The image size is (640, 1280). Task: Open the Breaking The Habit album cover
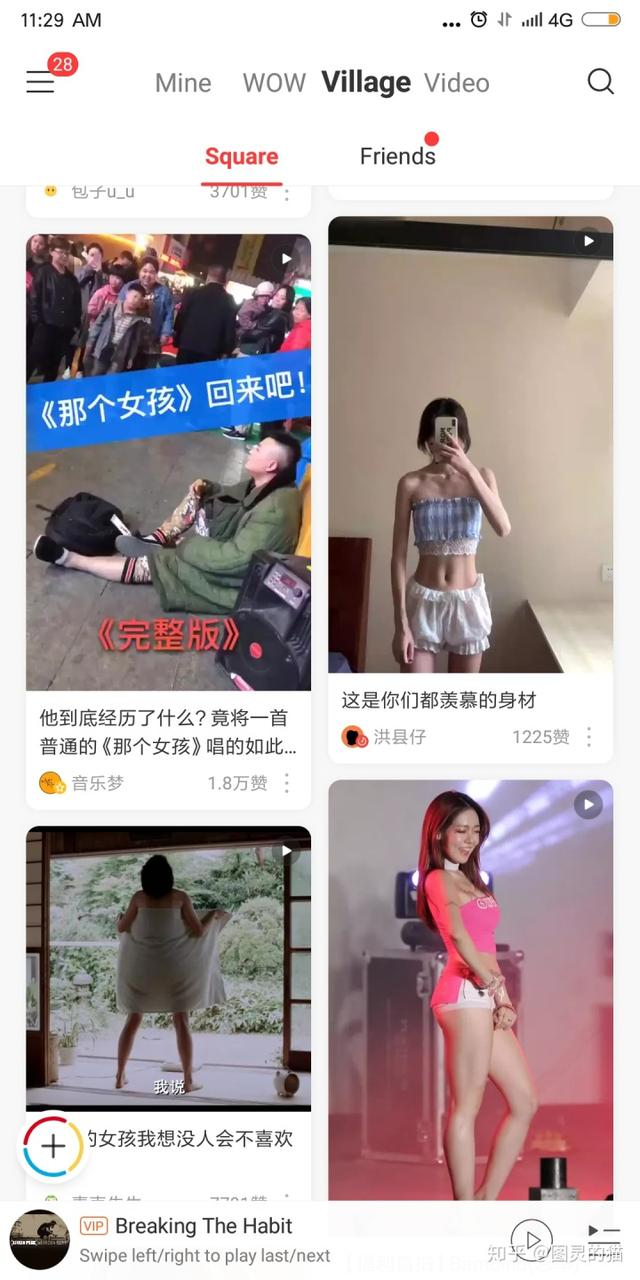click(40, 1240)
